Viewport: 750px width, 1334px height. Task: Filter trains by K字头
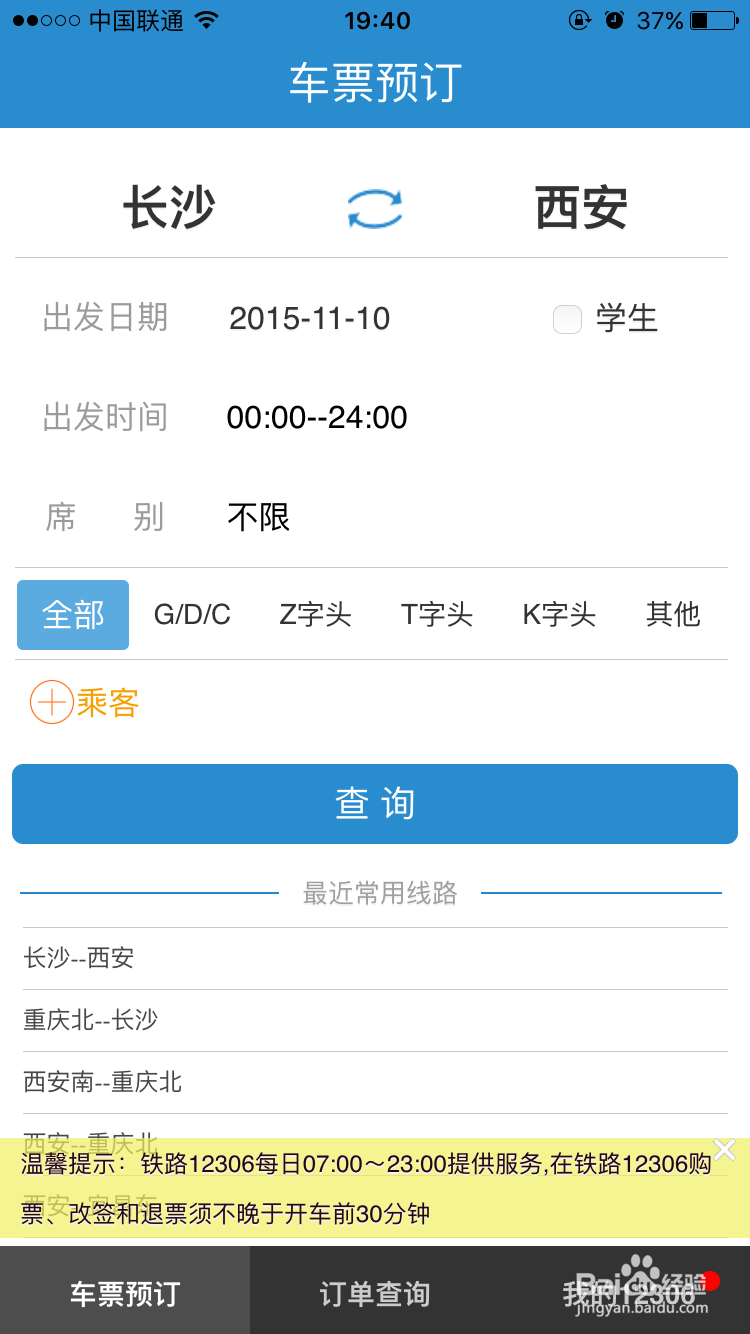(559, 615)
